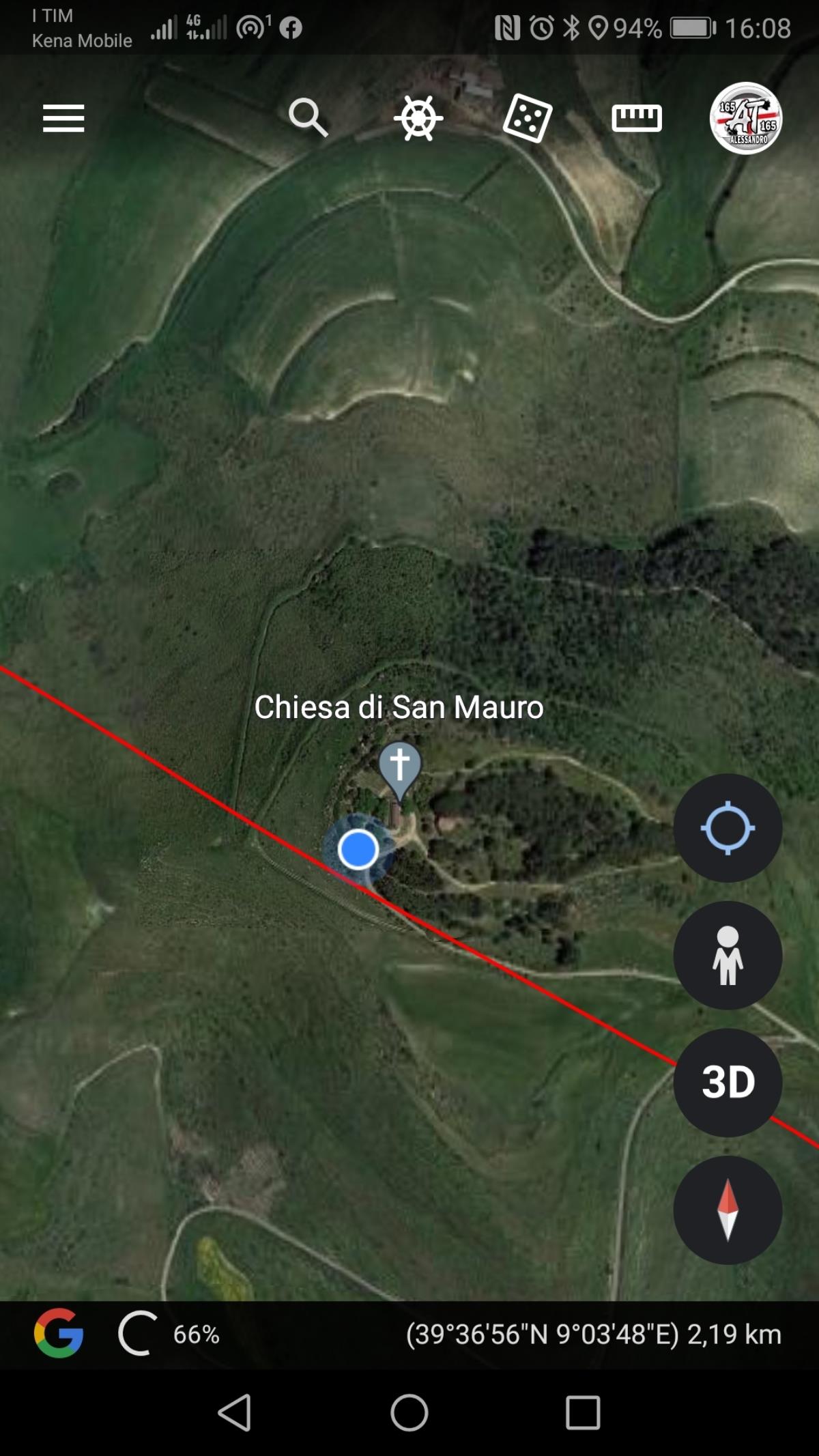Enter Street View with pegman button
This screenshot has width=819, height=1456.
click(728, 955)
